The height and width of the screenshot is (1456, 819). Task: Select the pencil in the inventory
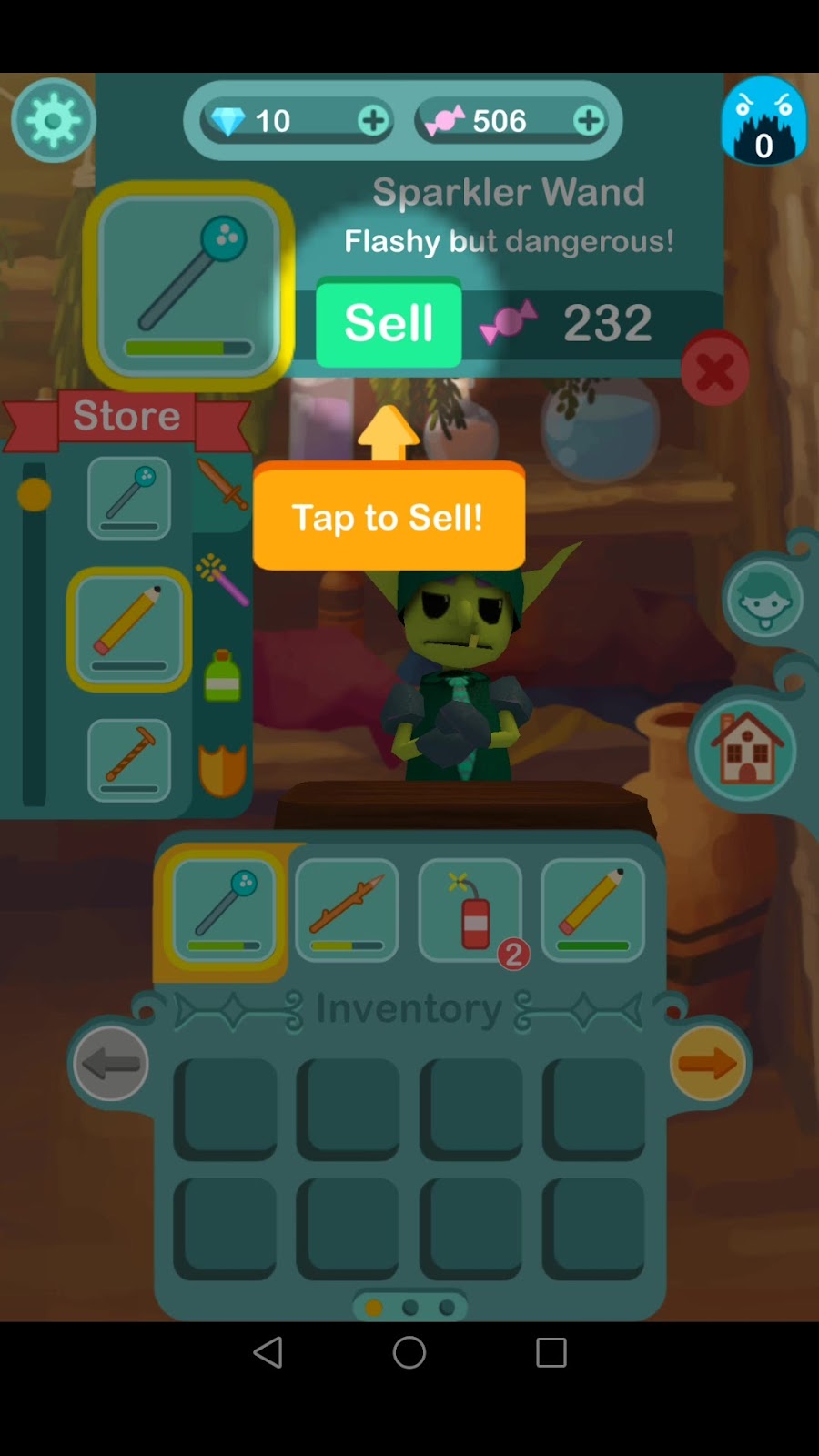[592, 910]
